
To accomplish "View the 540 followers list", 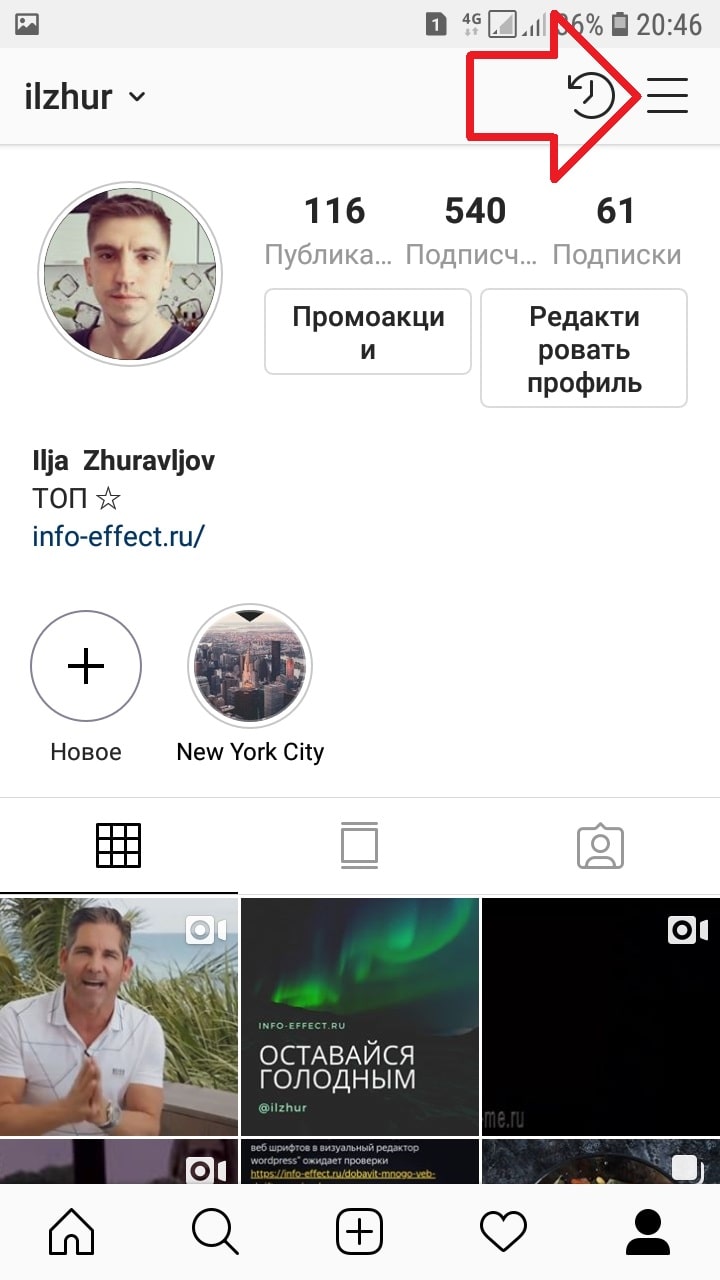I will [475, 230].
